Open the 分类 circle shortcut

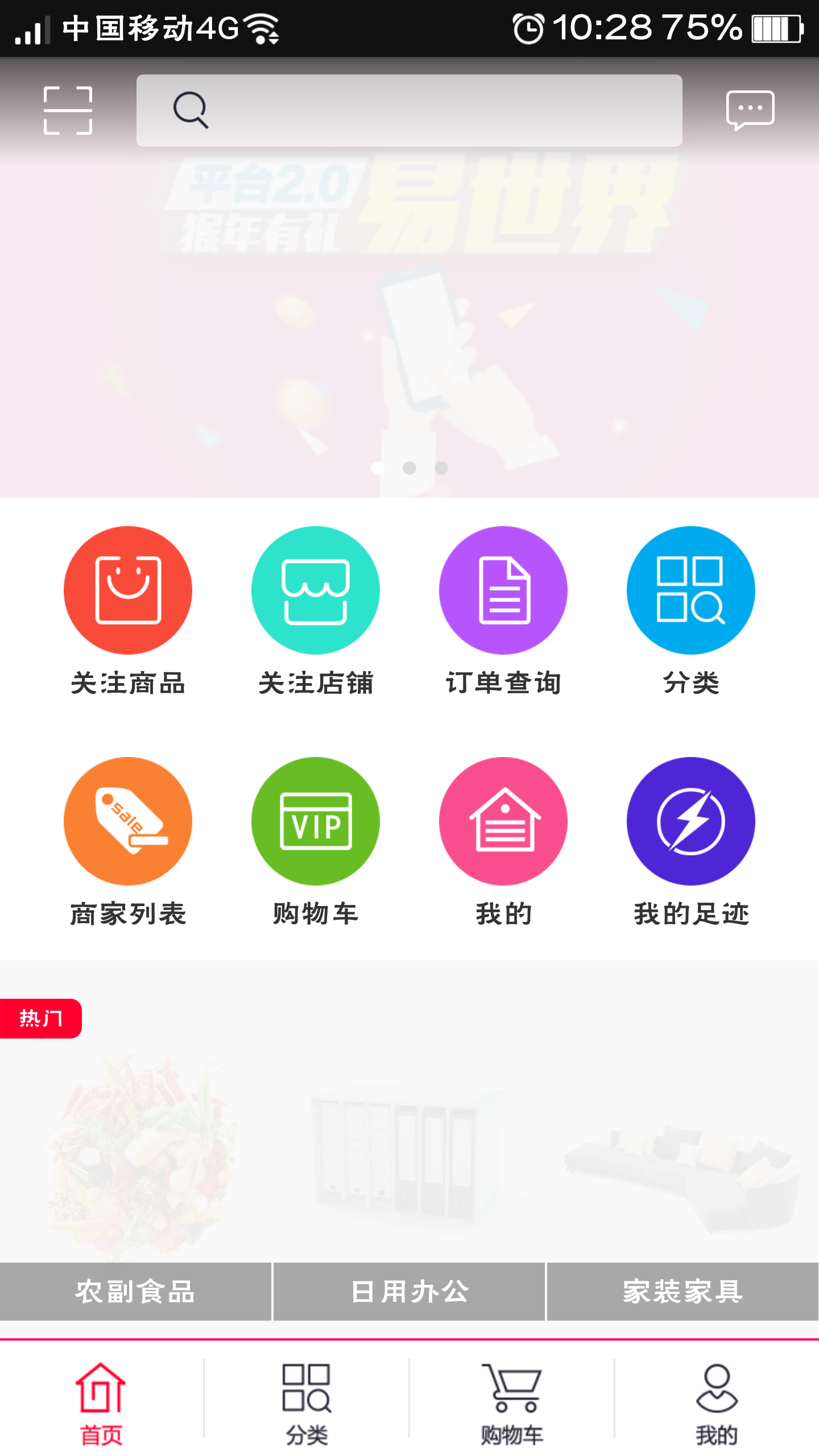coord(691,590)
